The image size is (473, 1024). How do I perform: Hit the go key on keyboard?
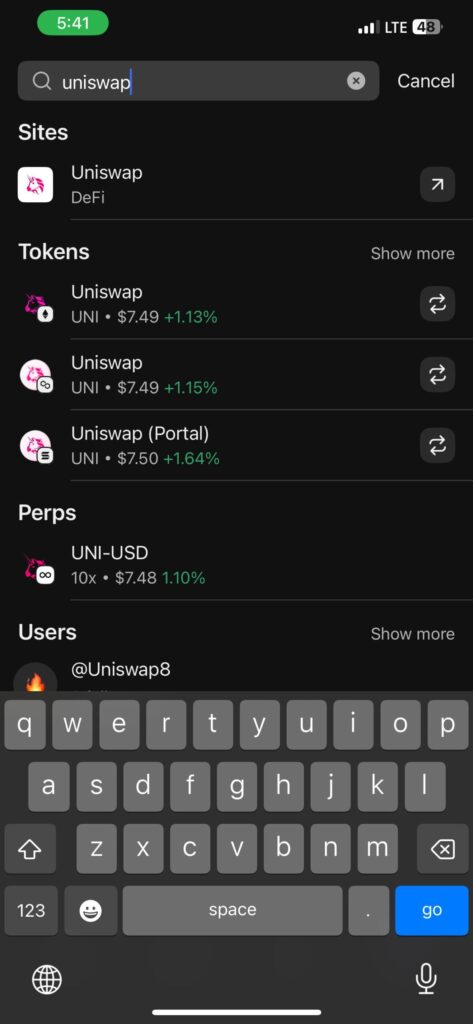(432, 910)
